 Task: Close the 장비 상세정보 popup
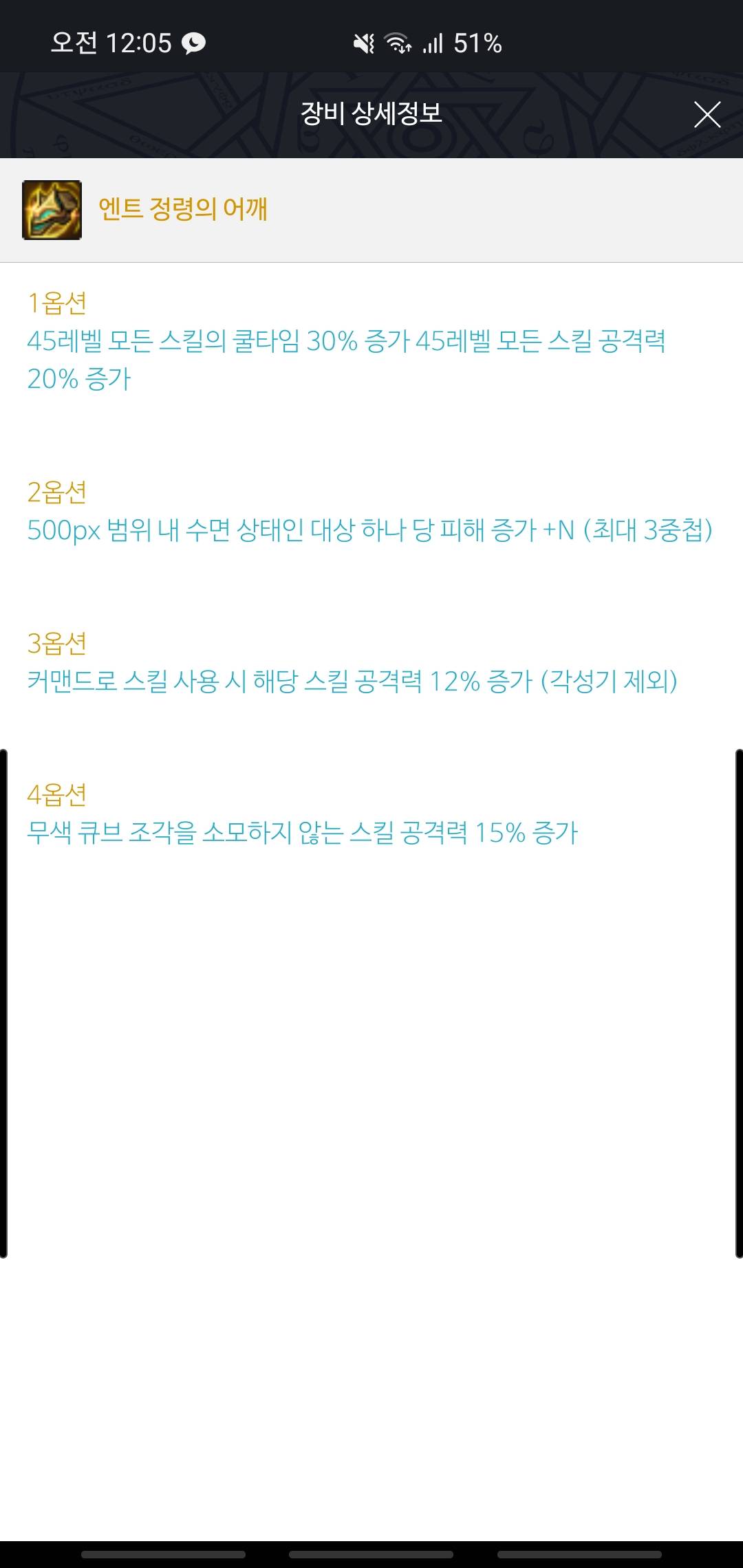(x=707, y=114)
